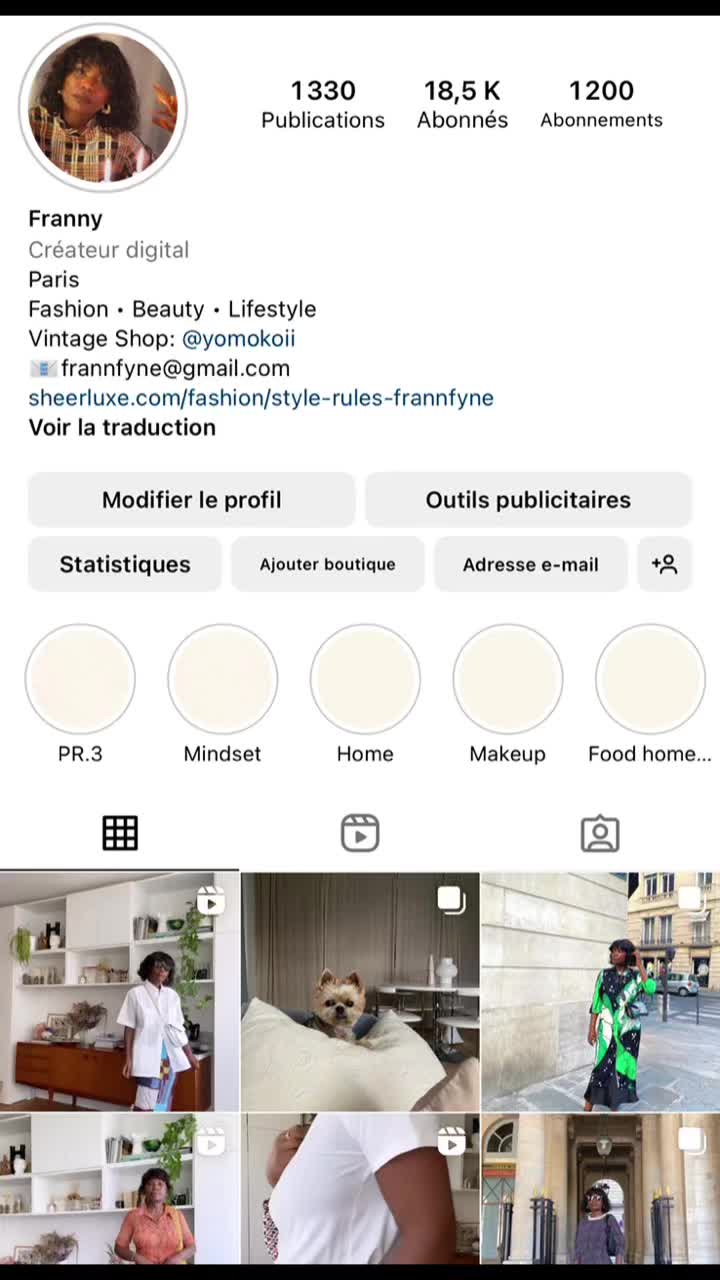Open Outils publicitaires

(x=528, y=500)
